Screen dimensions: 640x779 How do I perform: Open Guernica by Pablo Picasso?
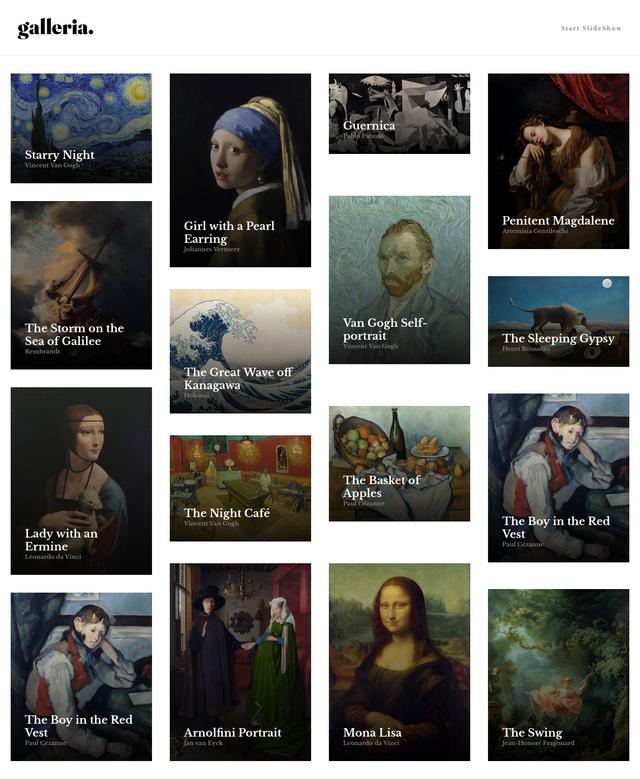point(399,113)
